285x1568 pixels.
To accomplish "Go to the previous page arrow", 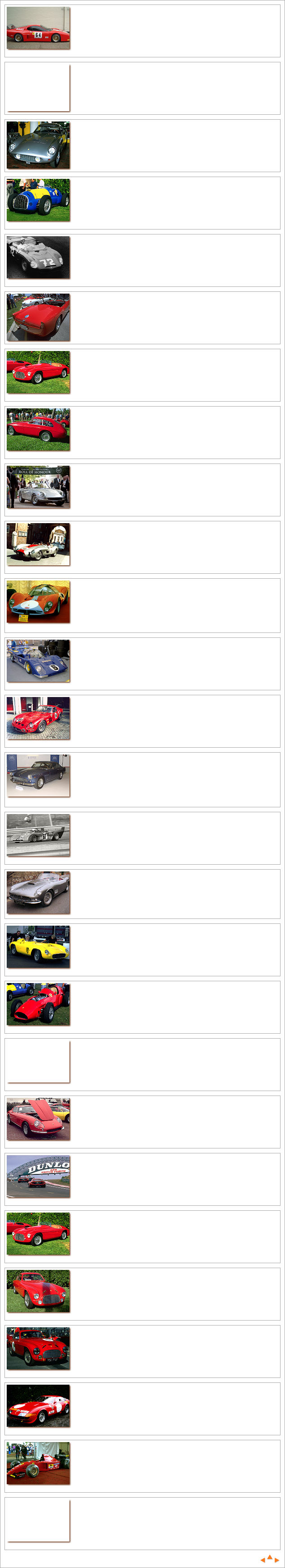I will (263, 1559).
